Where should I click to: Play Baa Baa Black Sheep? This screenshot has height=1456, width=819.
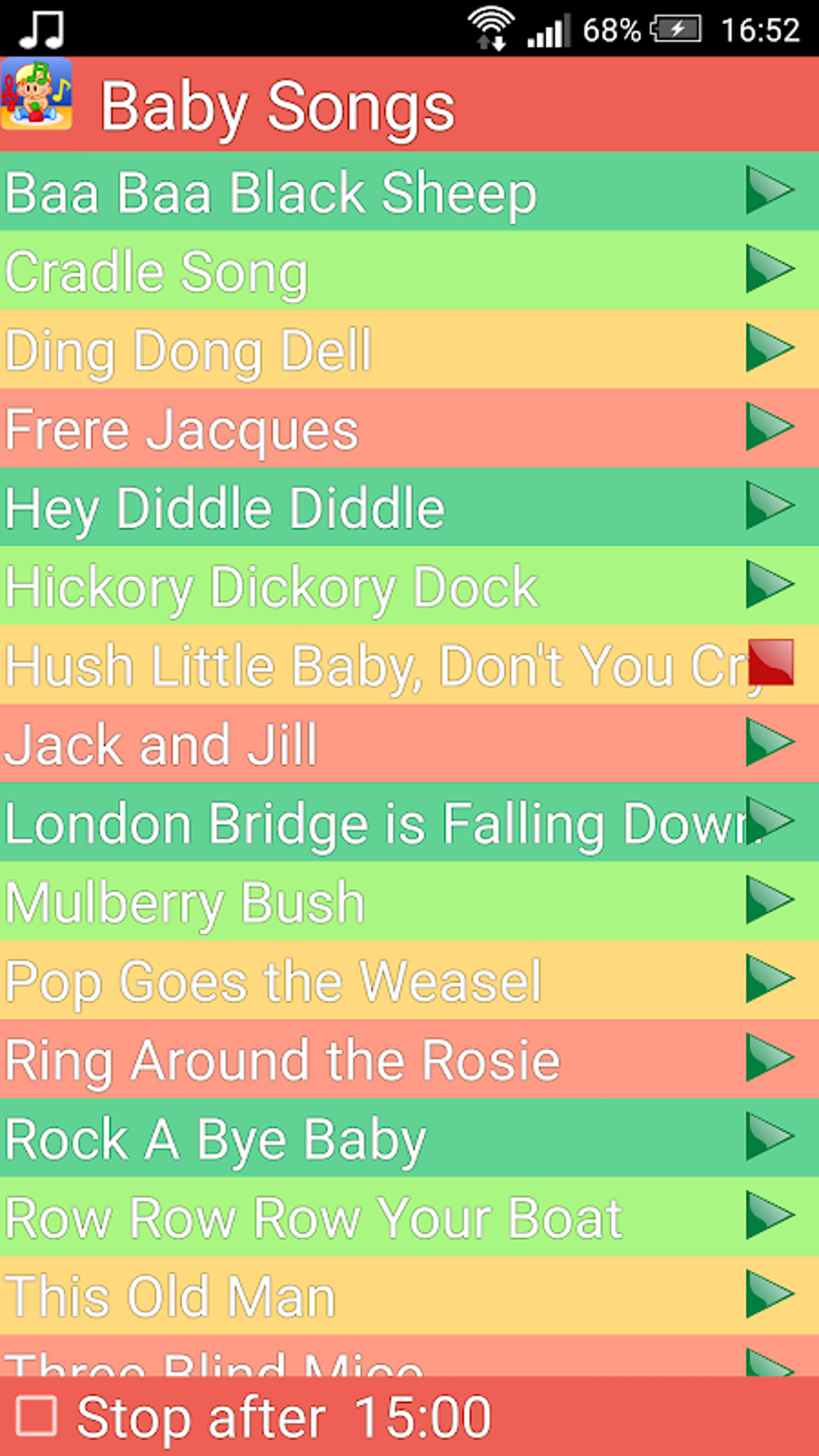click(769, 190)
